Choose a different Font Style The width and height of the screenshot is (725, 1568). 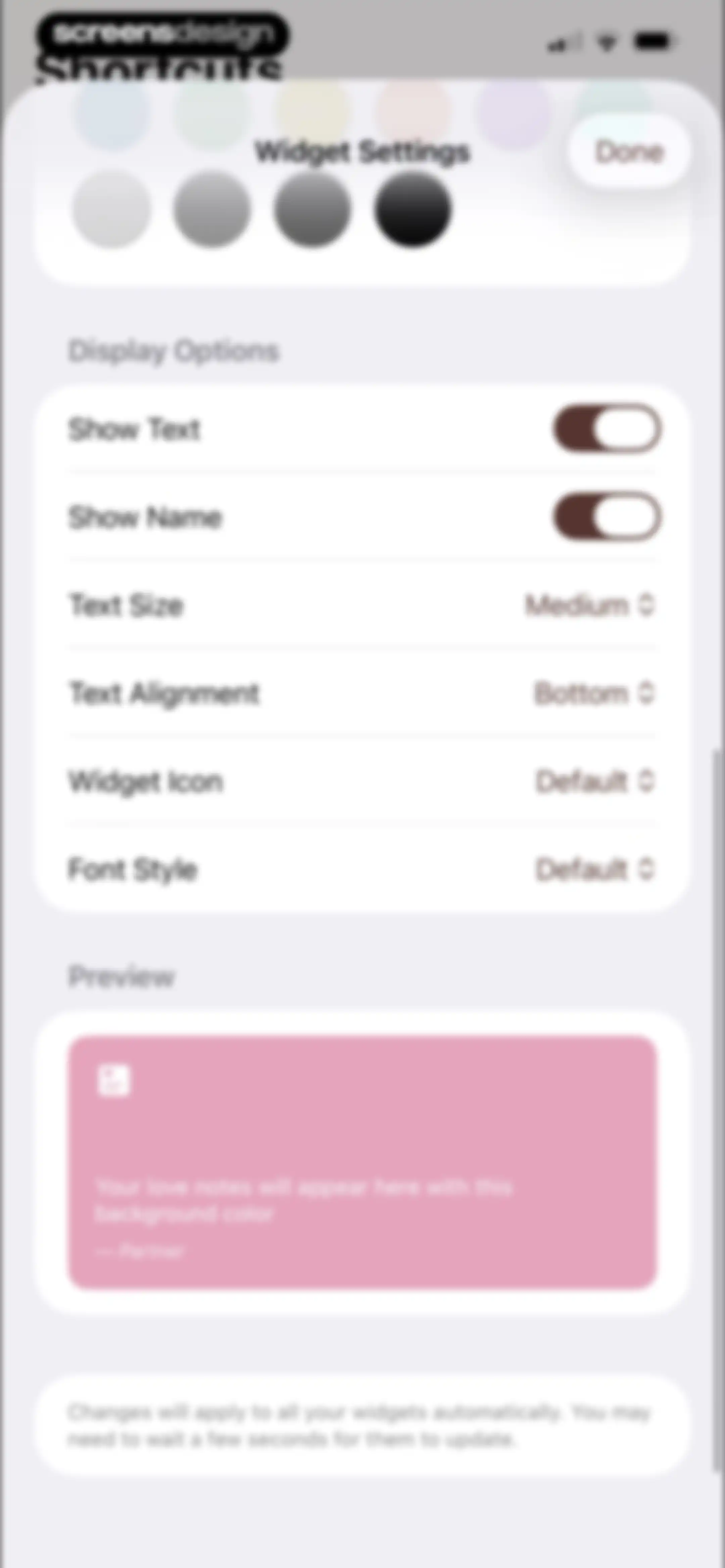(594, 869)
